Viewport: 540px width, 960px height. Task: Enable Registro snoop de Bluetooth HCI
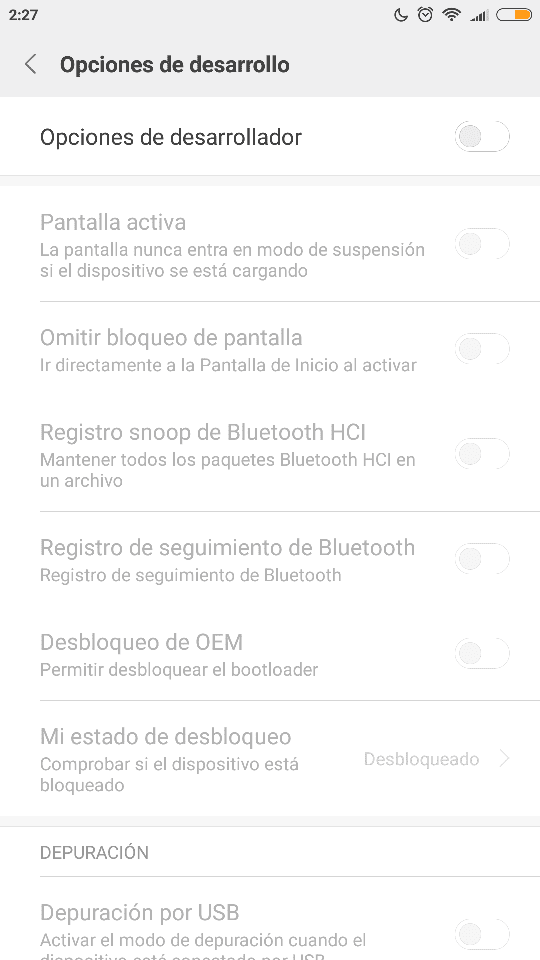click(x=482, y=454)
